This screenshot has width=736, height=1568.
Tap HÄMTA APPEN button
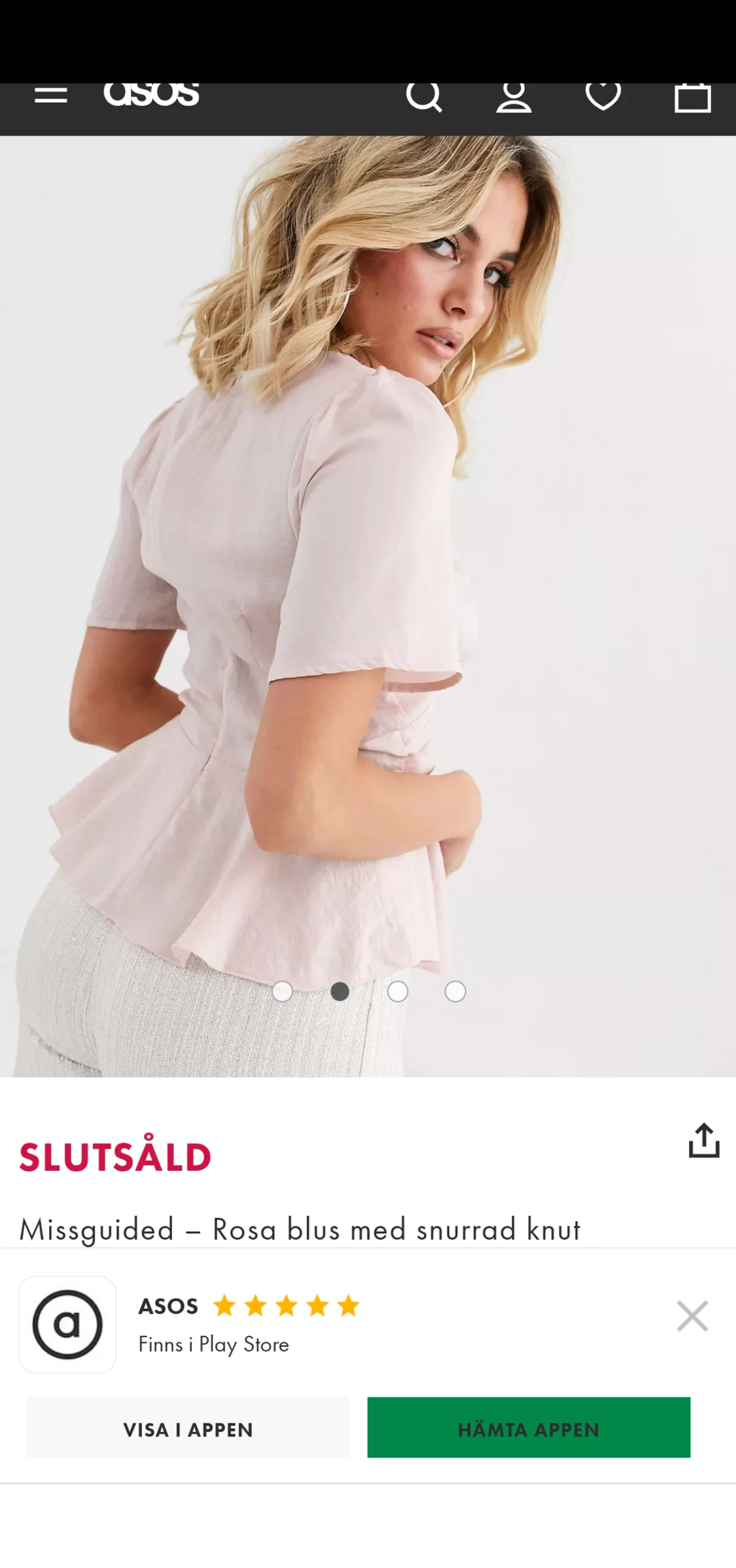click(x=529, y=1429)
